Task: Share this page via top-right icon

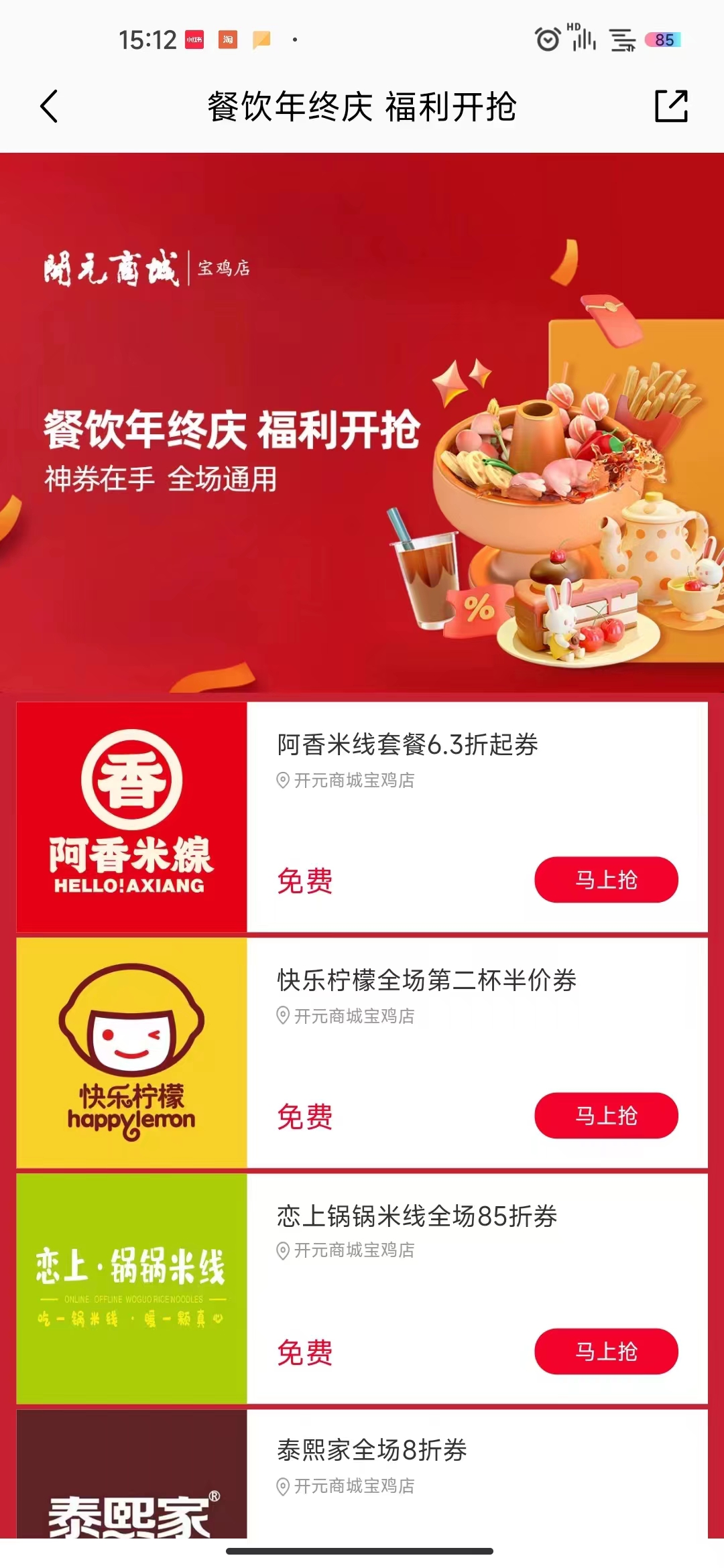Action: tap(671, 106)
